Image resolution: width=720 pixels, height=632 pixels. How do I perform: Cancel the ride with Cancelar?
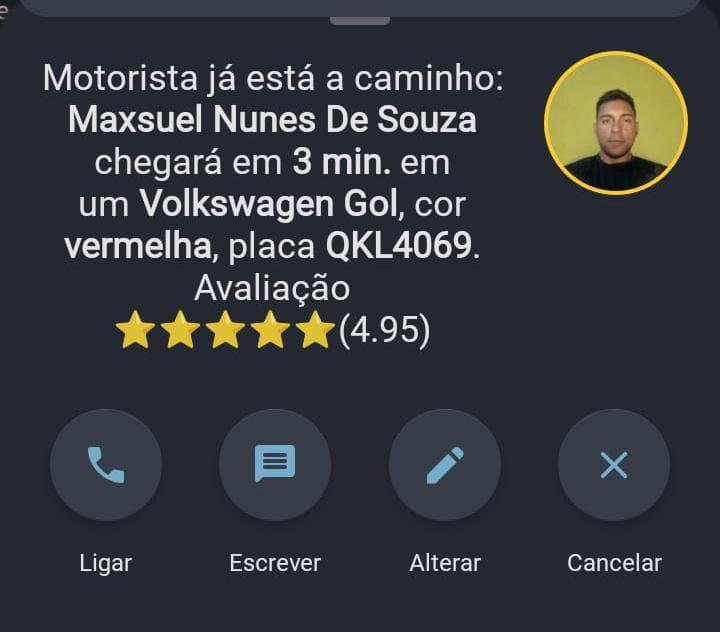point(613,465)
